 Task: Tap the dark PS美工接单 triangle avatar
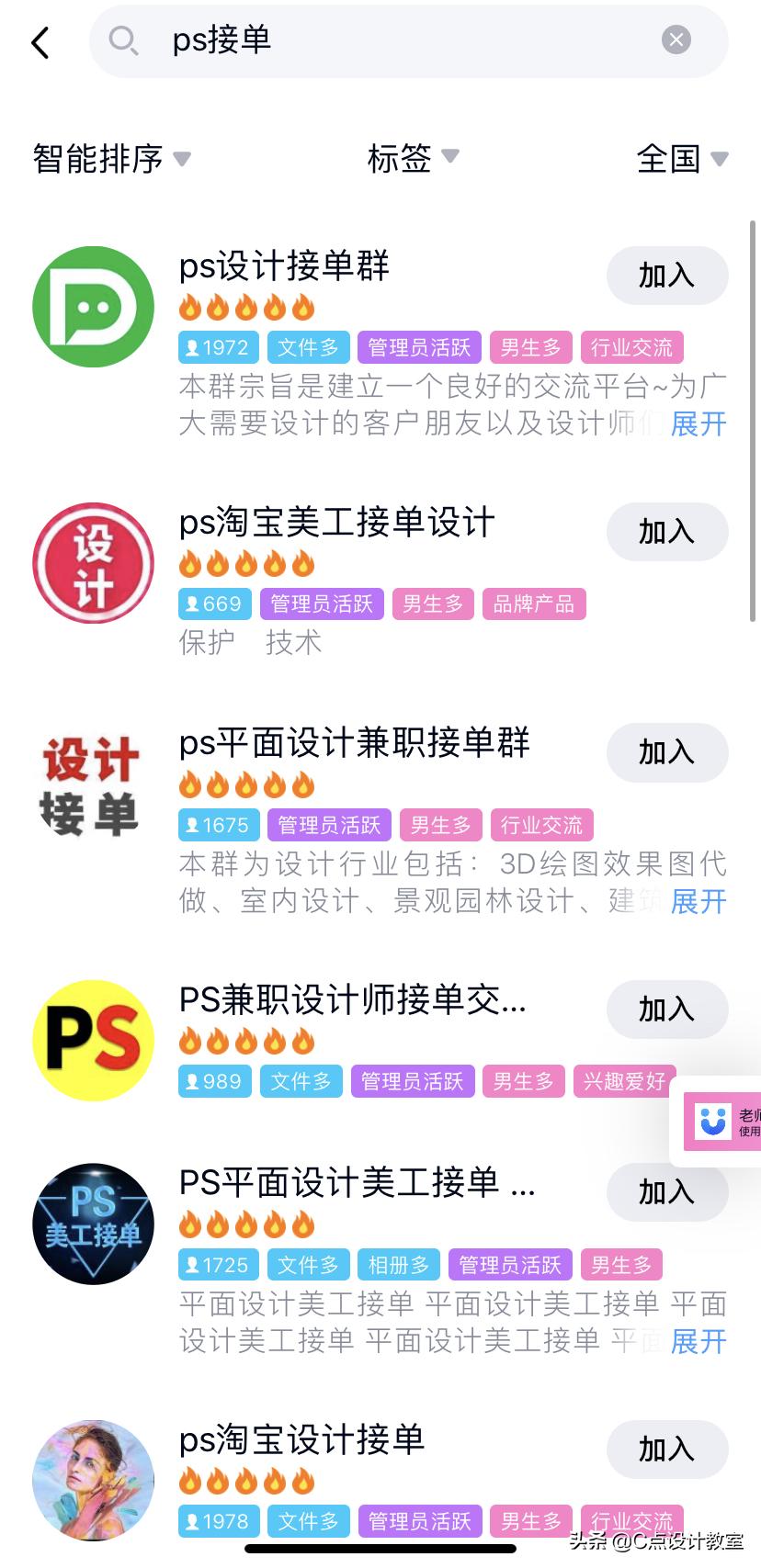pyautogui.click(x=93, y=1224)
